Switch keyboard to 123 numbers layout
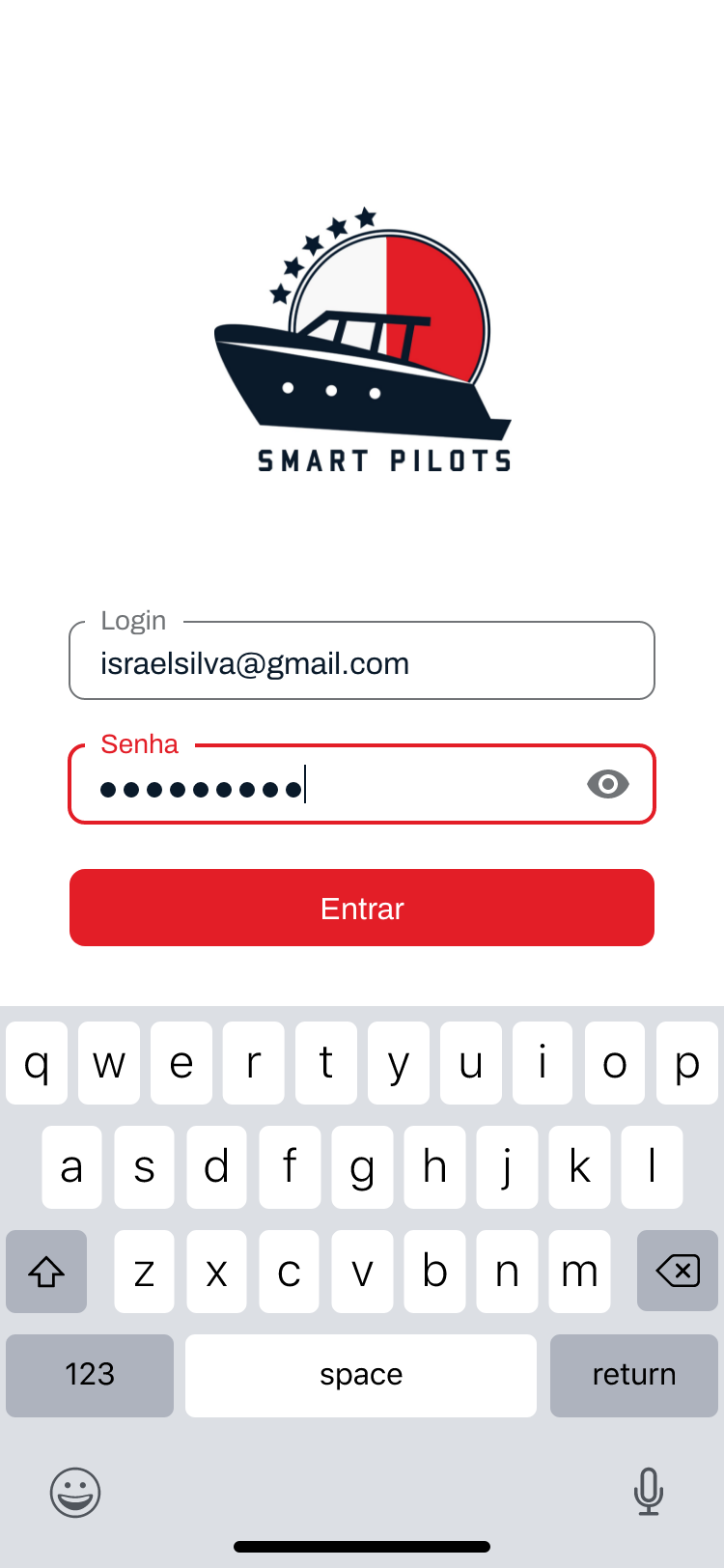The image size is (724, 1568). coord(90,1375)
